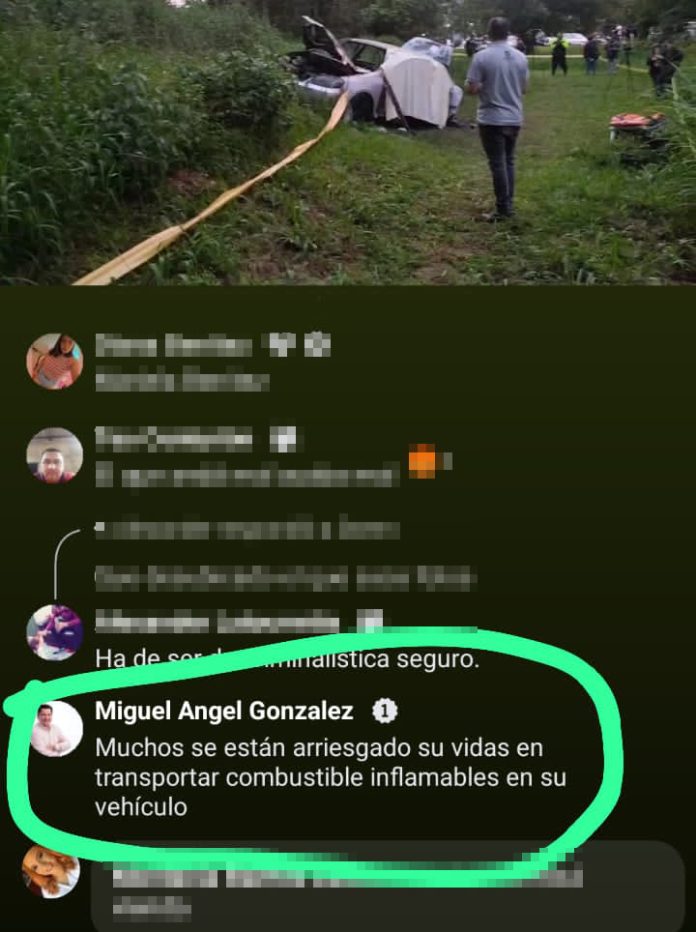Image resolution: width=696 pixels, height=932 pixels.
Task: Tap the live video to show controls
Action: click(348, 142)
